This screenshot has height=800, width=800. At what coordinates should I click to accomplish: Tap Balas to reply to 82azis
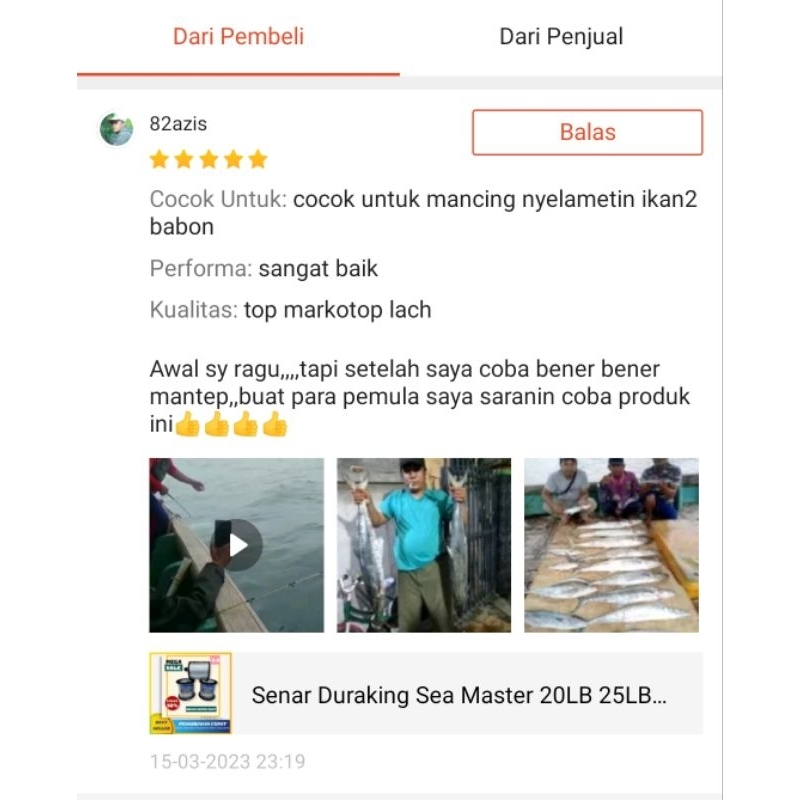[x=587, y=132]
